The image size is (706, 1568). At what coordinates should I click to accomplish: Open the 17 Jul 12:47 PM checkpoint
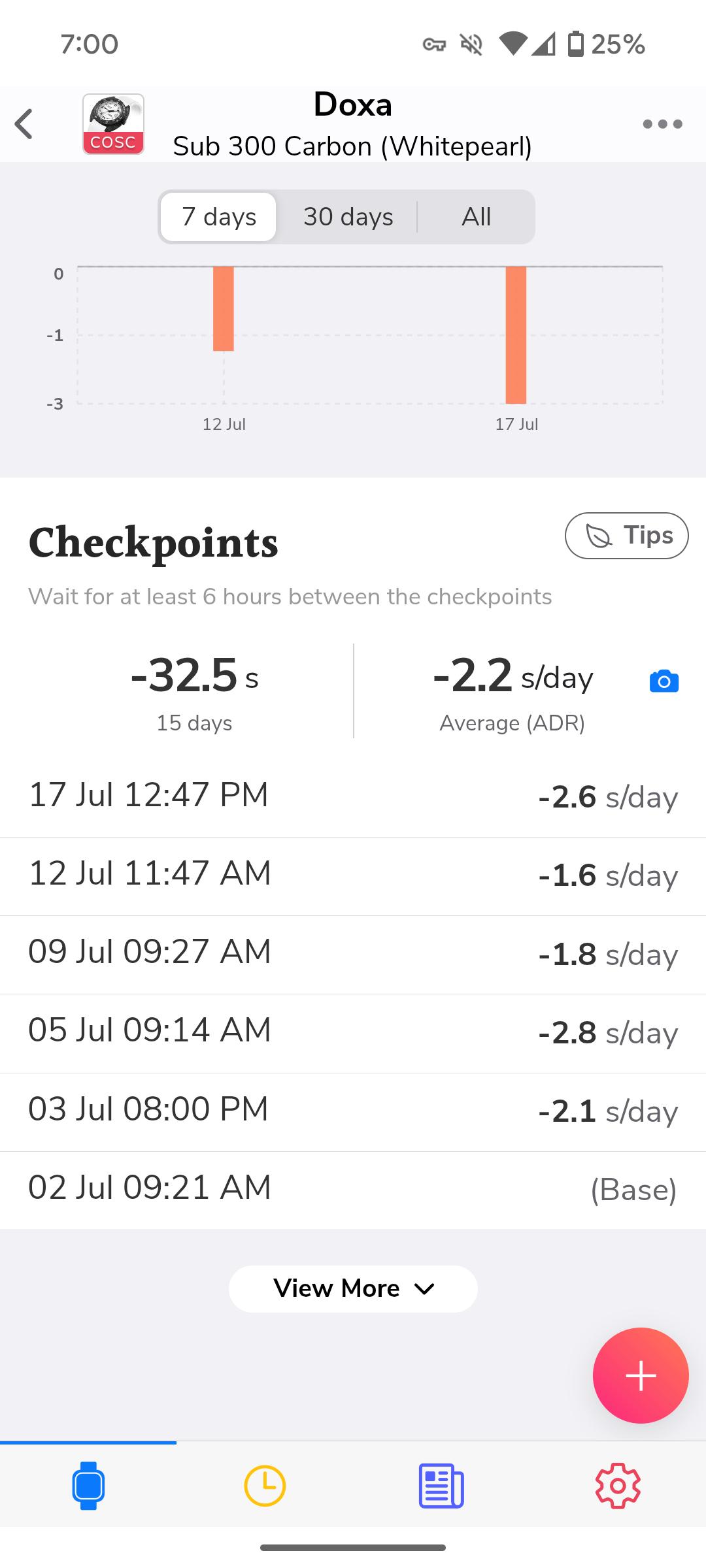pyautogui.click(x=353, y=797)
